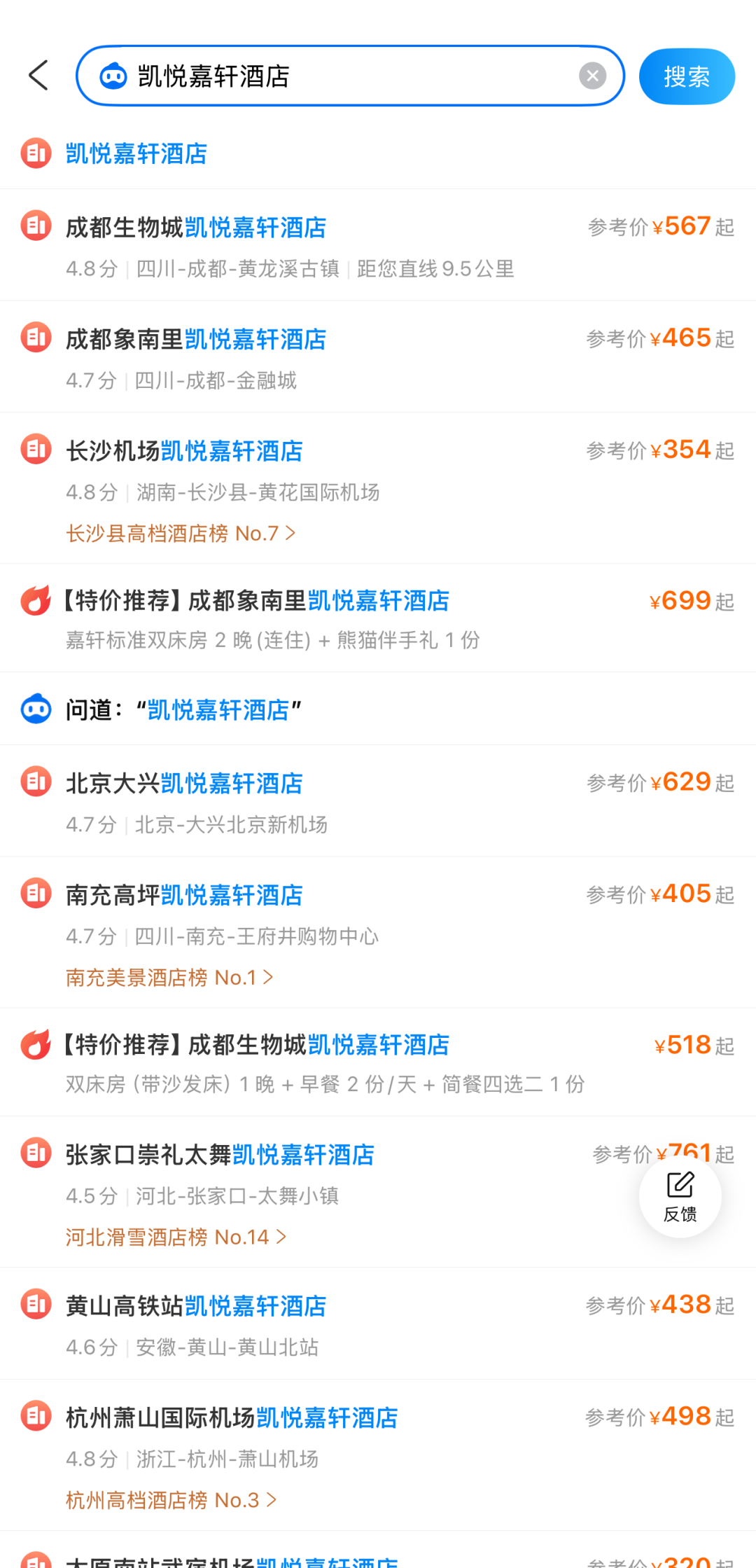756x1568 pixels.
Task: Open 南充高坪凯悦嘉轩酒店 result
Action: tap(184, 896)
